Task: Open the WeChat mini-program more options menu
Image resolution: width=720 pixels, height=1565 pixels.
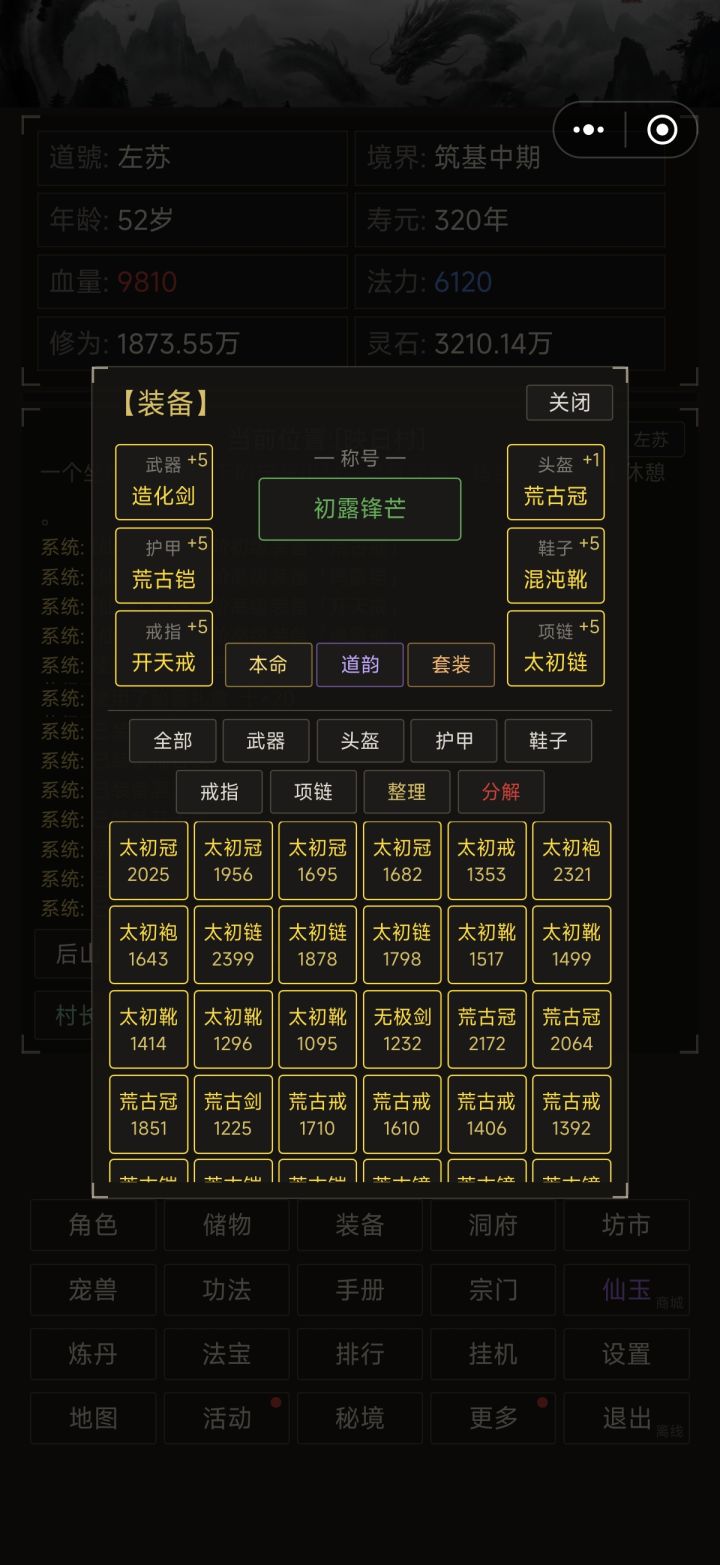Action: [589, 130]
